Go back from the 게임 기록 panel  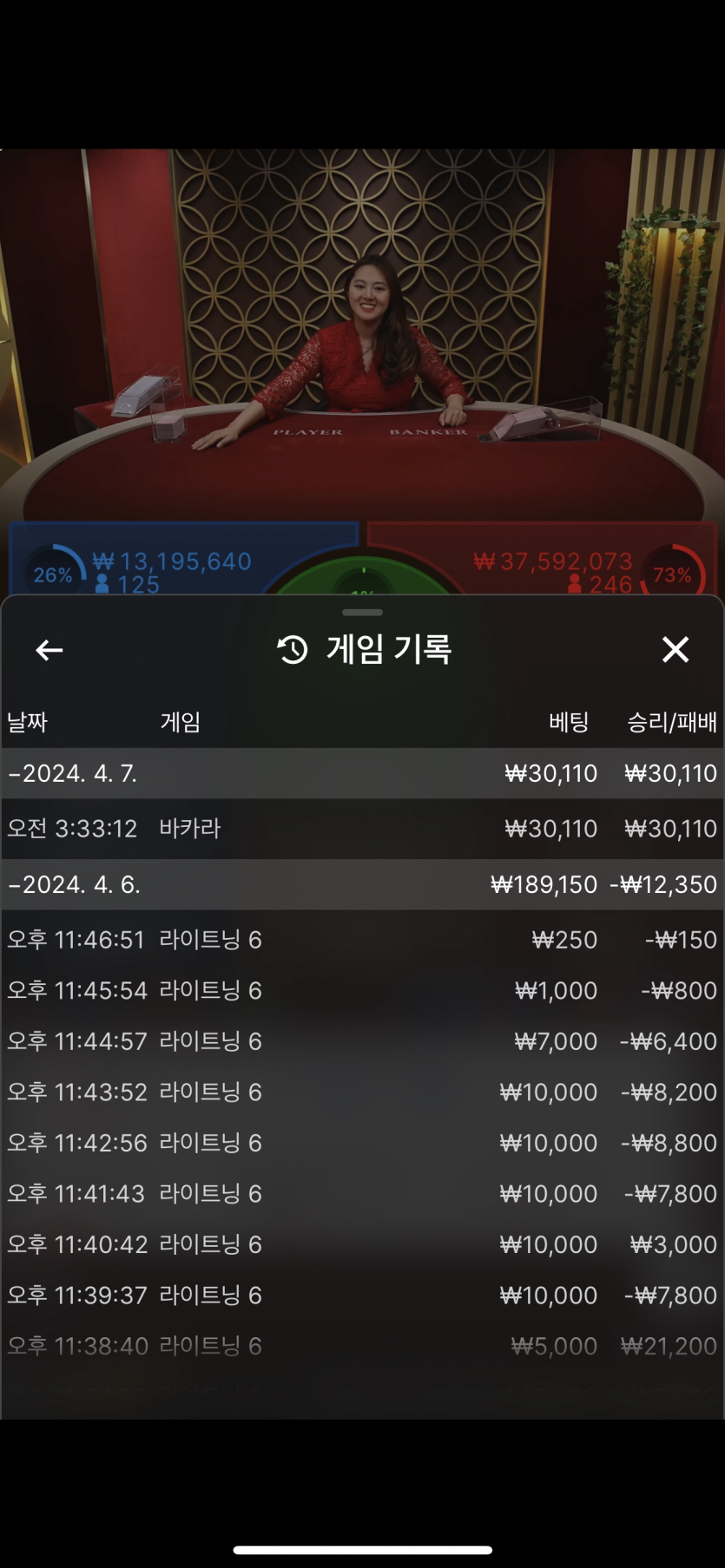click(49, 650)
